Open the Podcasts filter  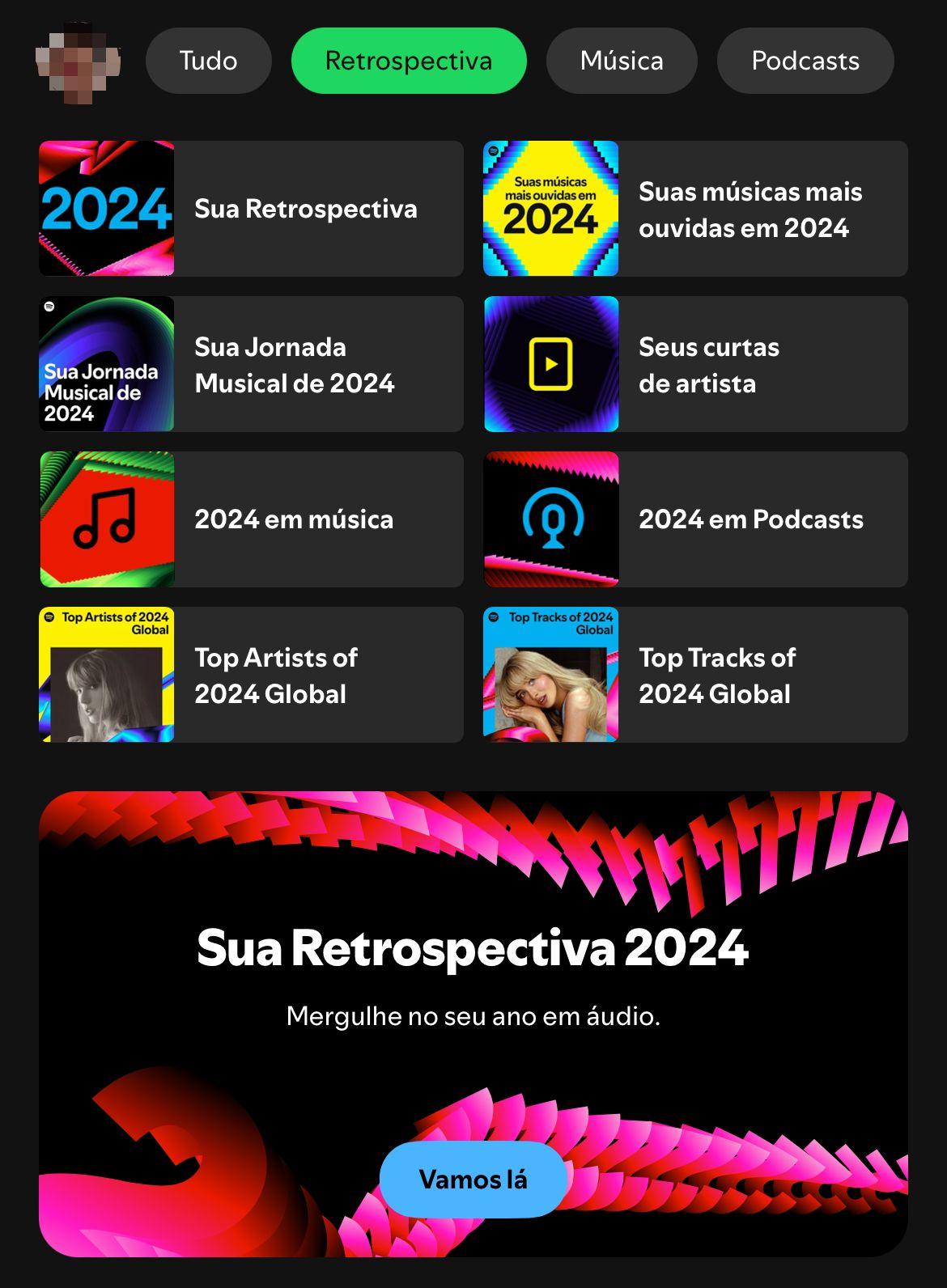(x=805, y=60)
